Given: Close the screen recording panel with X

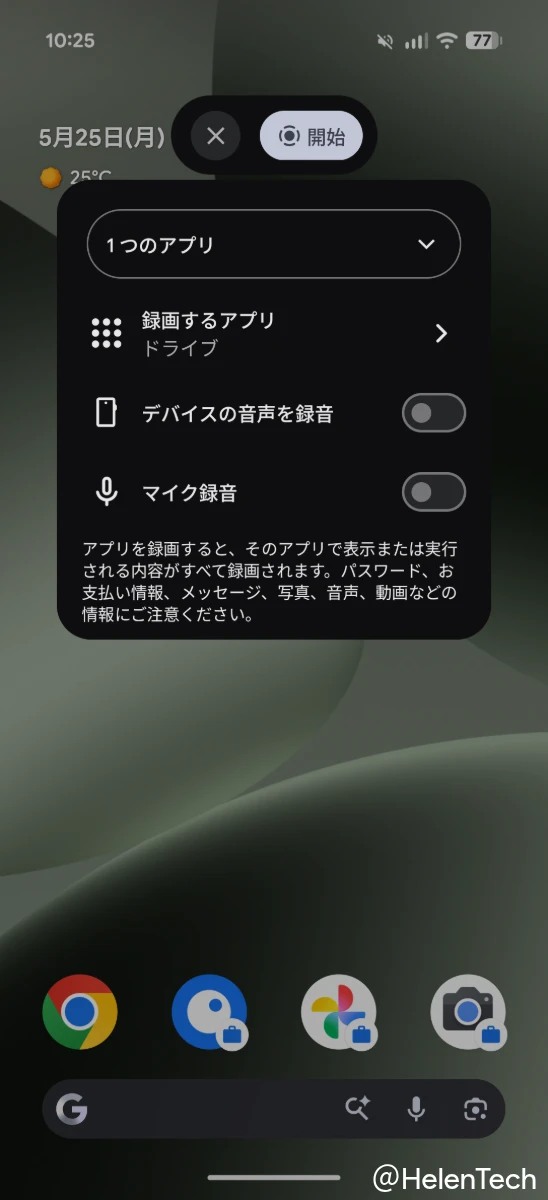Looking at the screenshot, I should (x=215, y=136).
